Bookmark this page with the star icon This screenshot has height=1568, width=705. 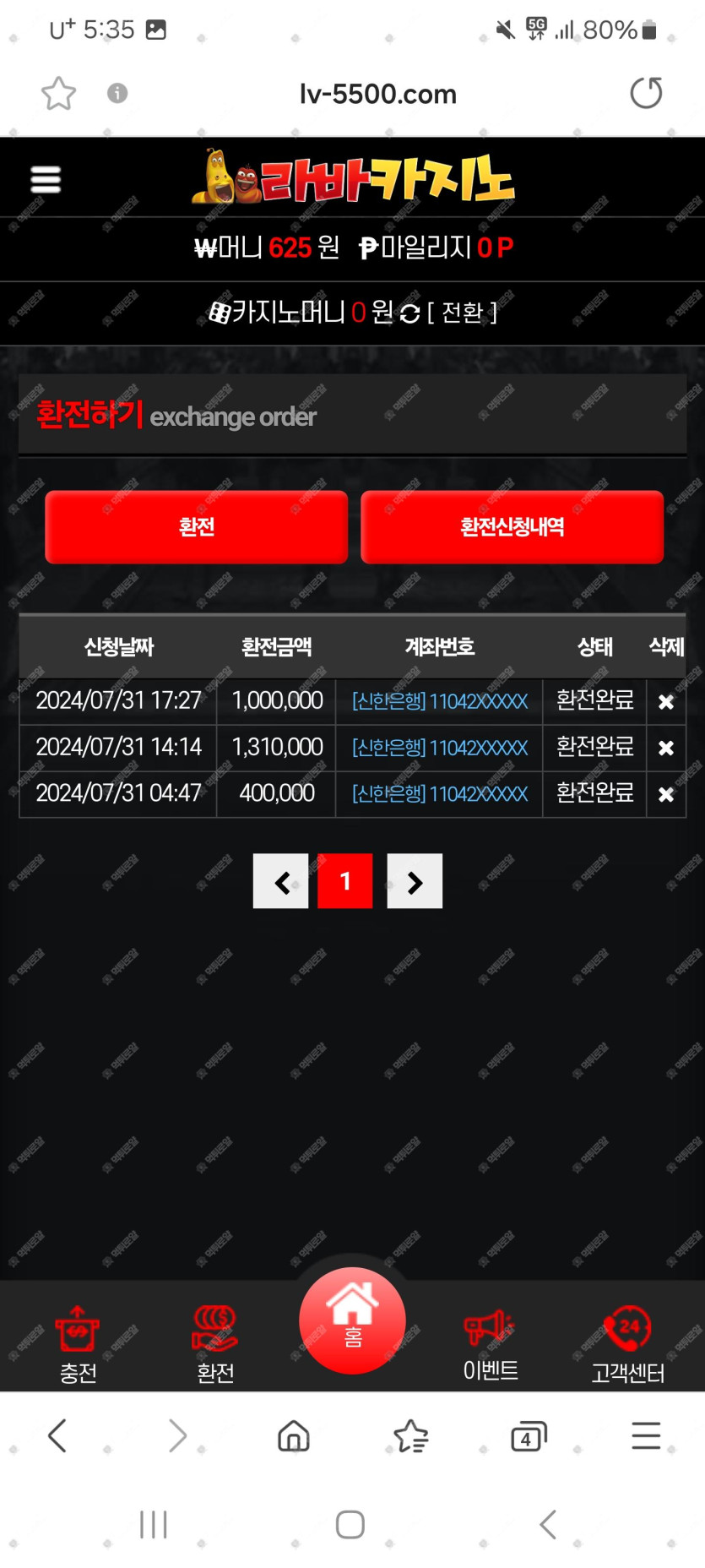59,93
